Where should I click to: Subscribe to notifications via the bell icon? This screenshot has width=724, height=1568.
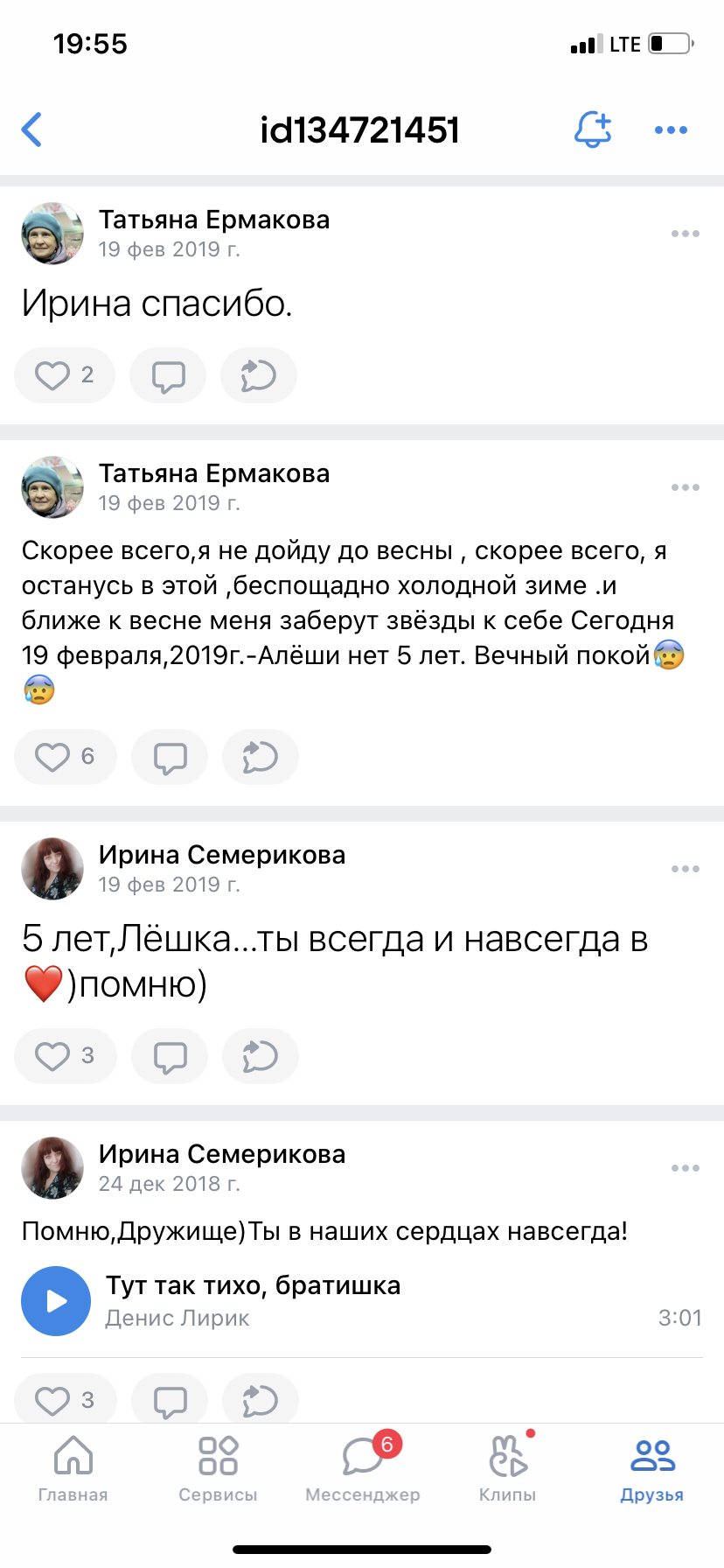pos(592,129)
